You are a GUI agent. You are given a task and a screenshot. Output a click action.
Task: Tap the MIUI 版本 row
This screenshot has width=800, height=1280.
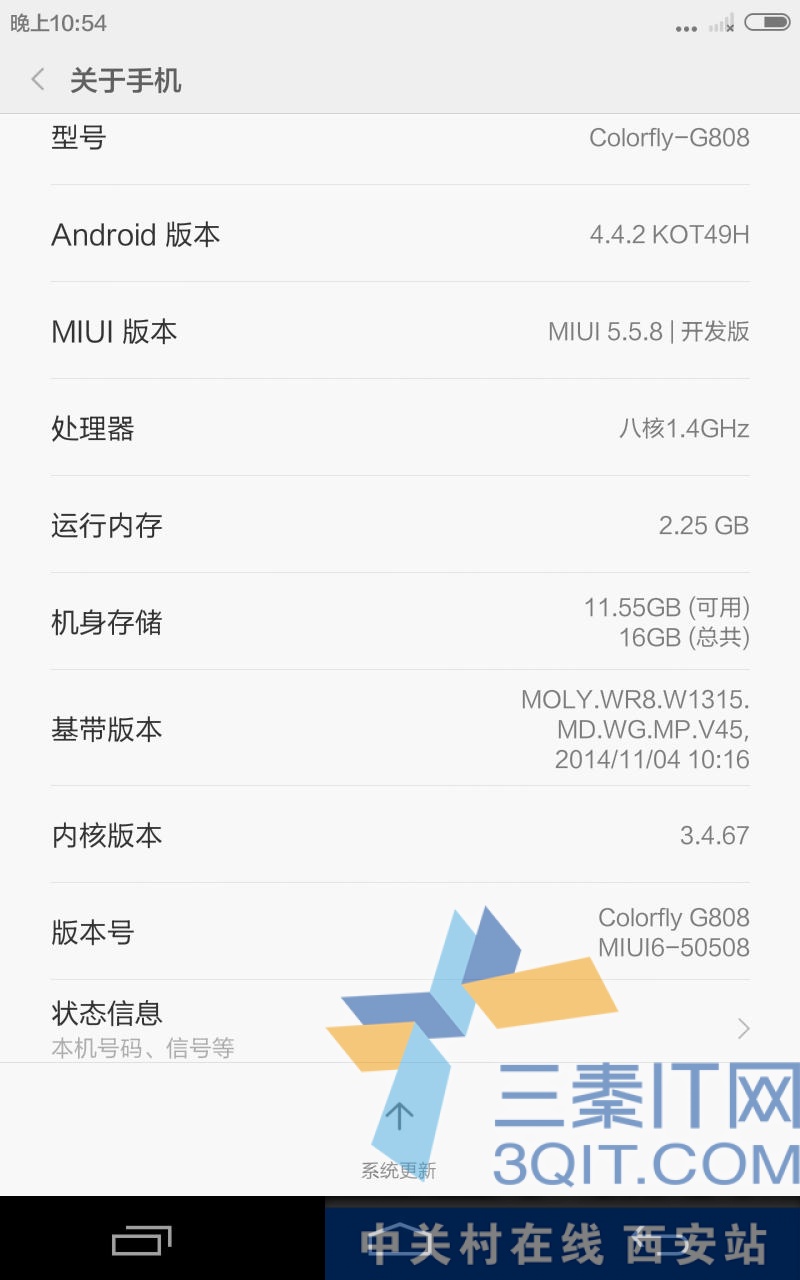[x=400, y=331]
